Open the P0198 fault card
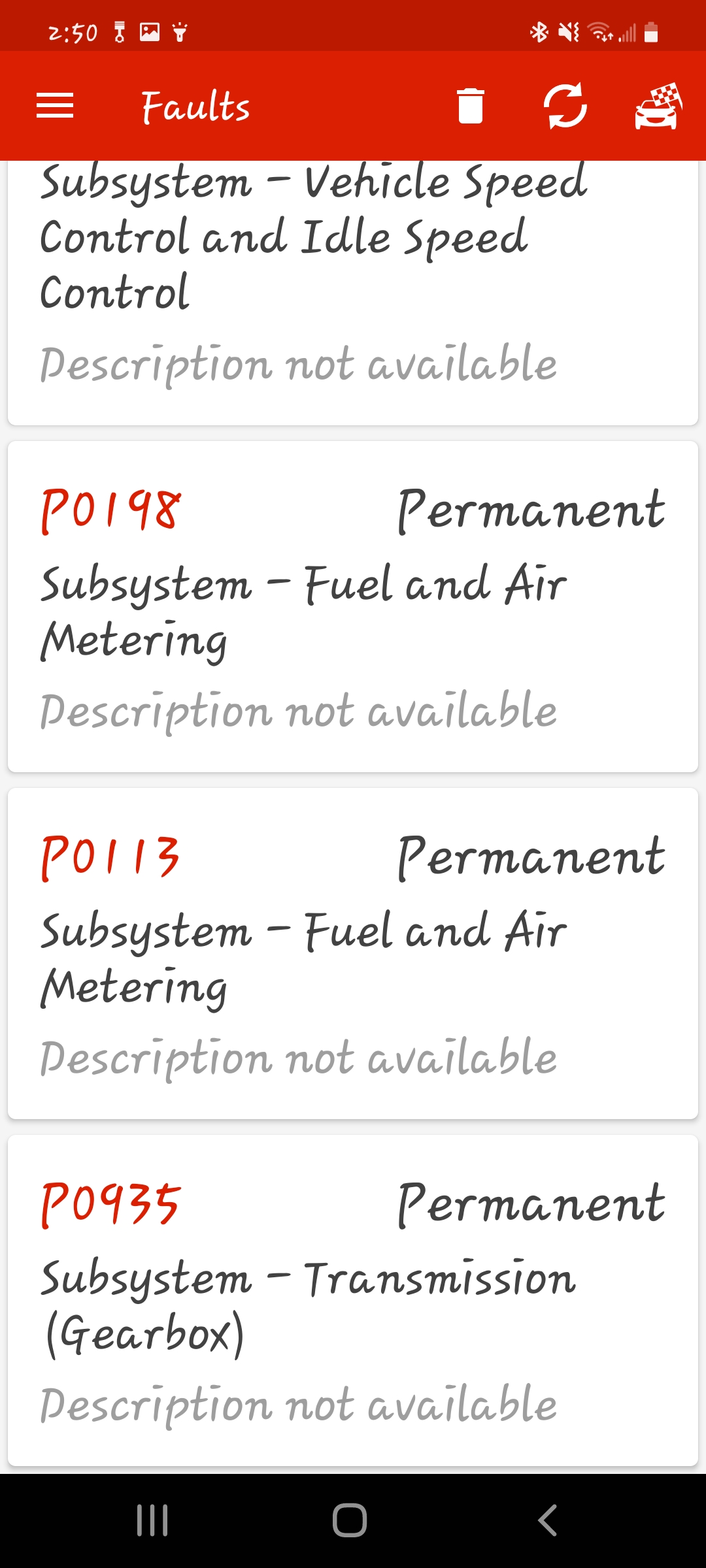 (353, 608)
